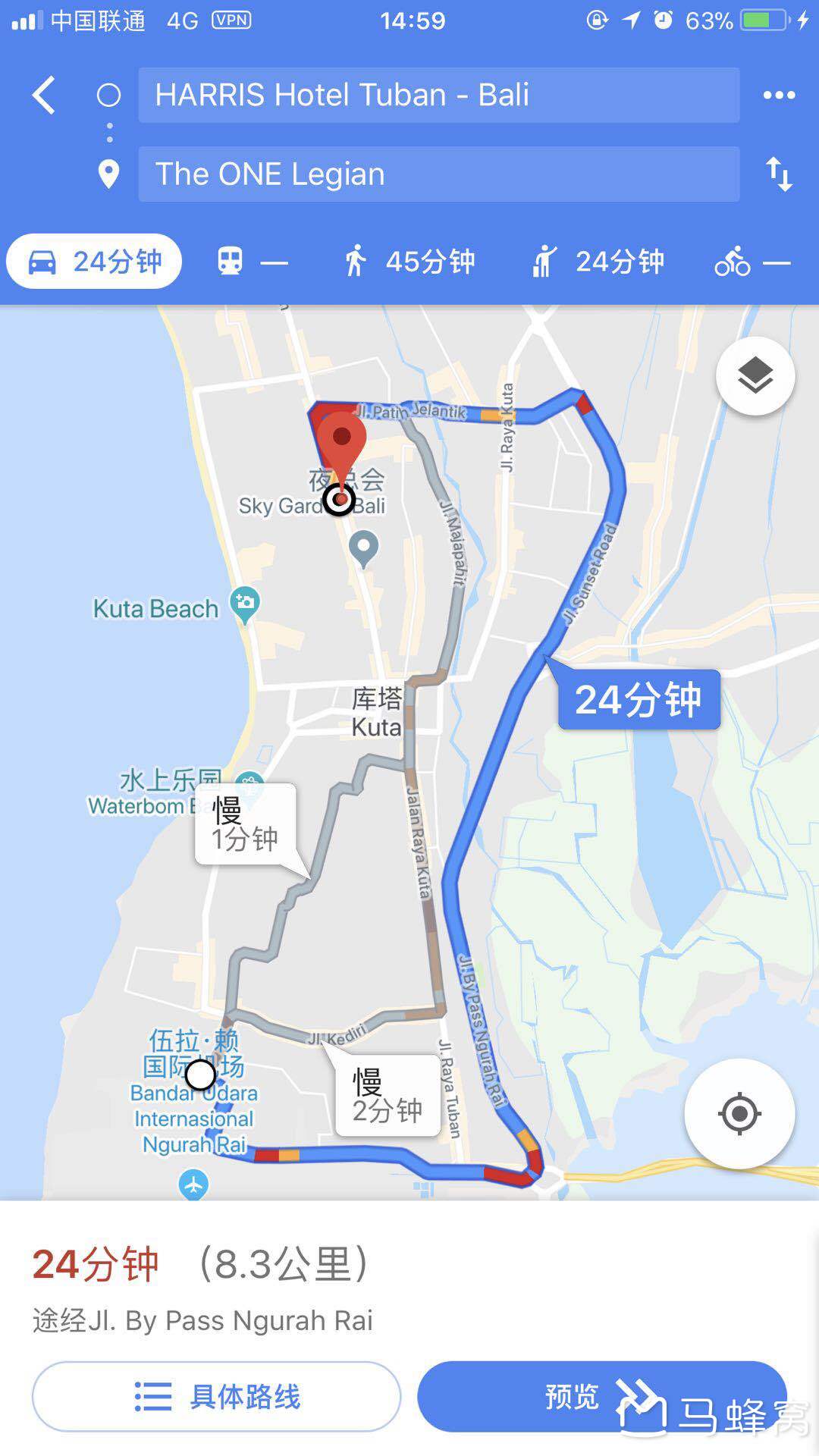
Task: Open 具体路线 step list
Action: point(216,1396)
